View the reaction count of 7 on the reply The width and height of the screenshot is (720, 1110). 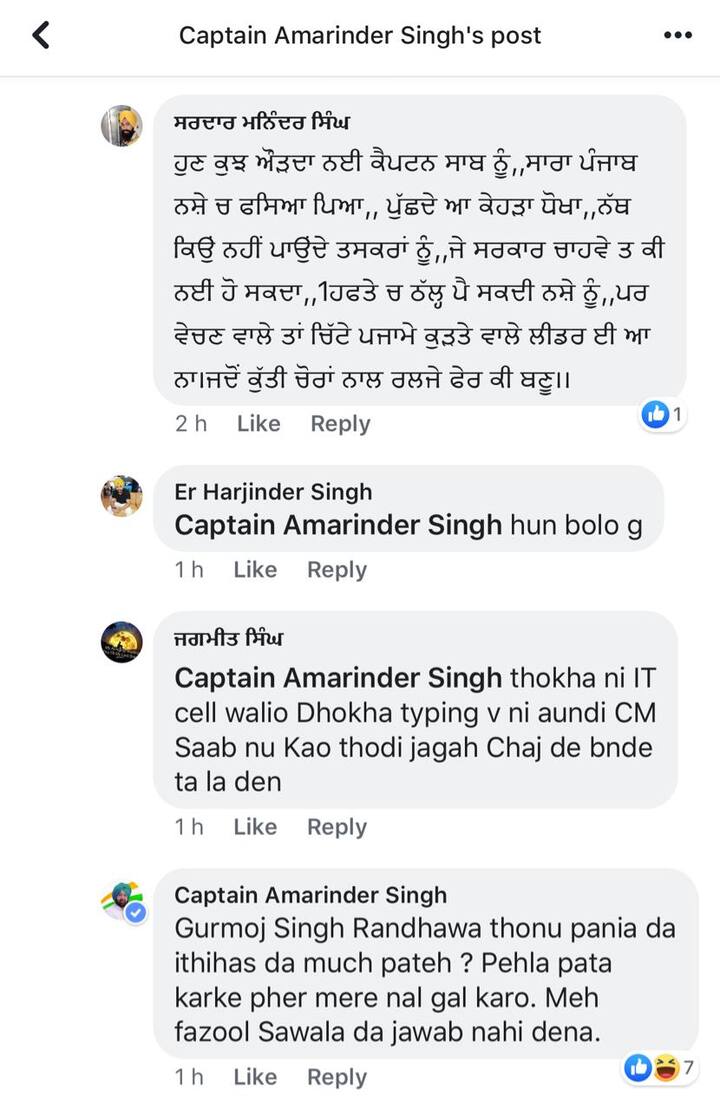click(x=690, y=1068)
